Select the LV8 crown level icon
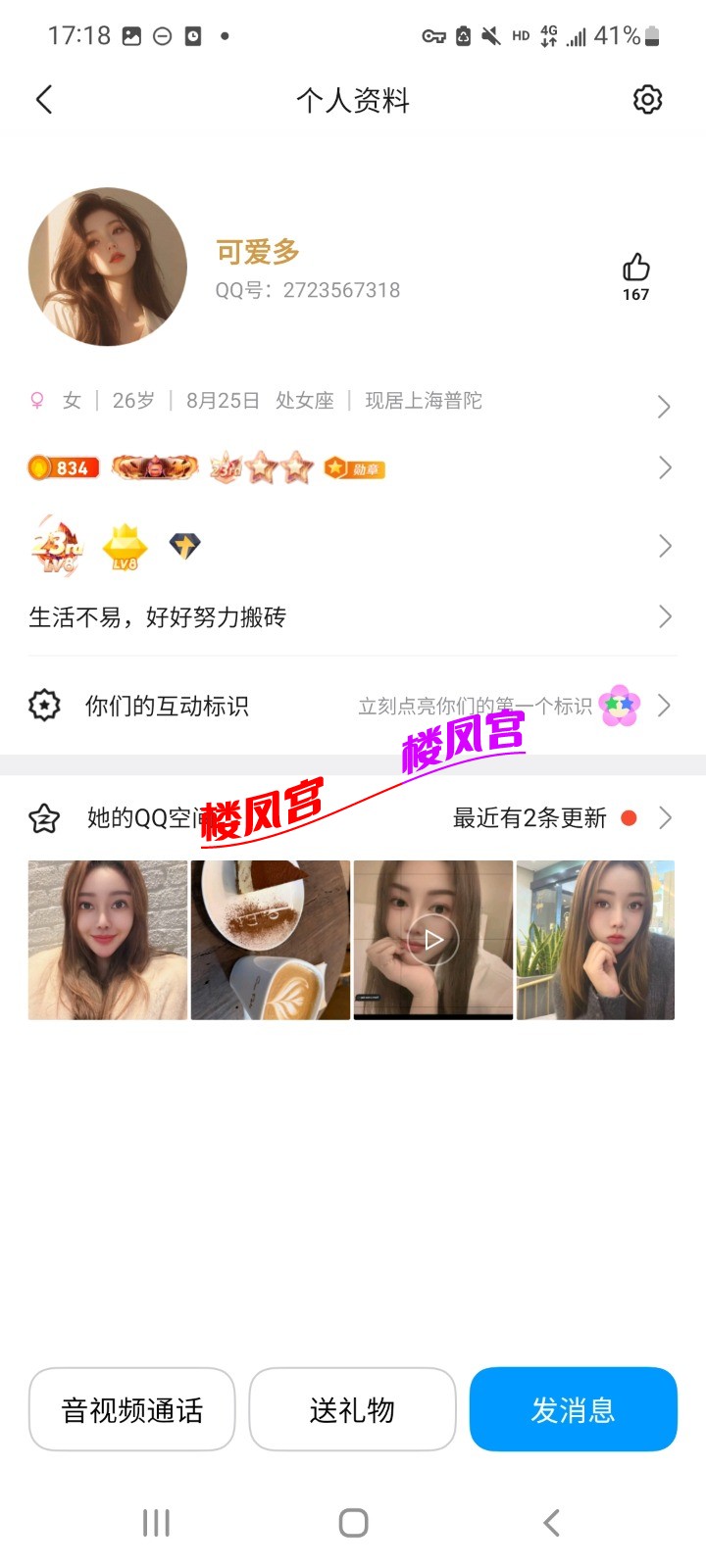 (x=124, y=546)
